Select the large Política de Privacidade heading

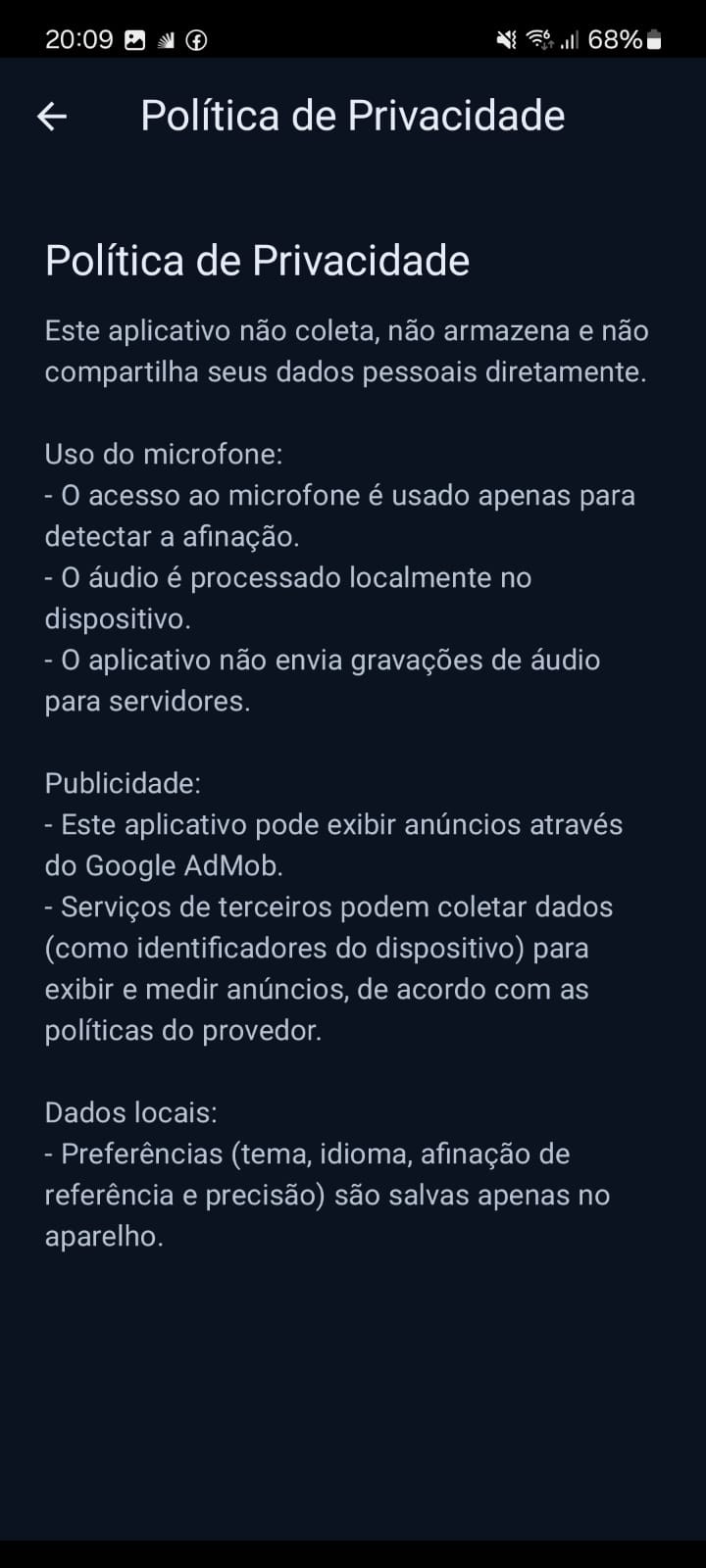tap(257, 260)
